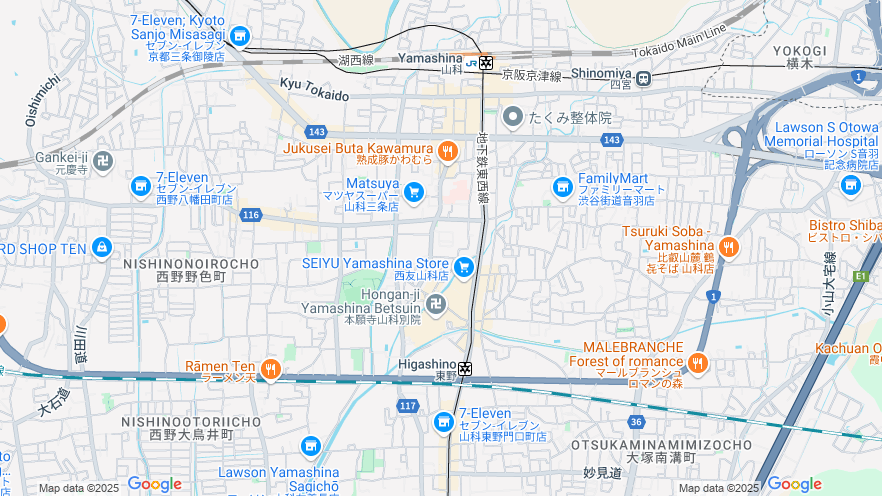Tap the Ramen Ten restaurant marker
This screenshot has height=496, width=882.
pyautogui.click(x=270, y=371)
